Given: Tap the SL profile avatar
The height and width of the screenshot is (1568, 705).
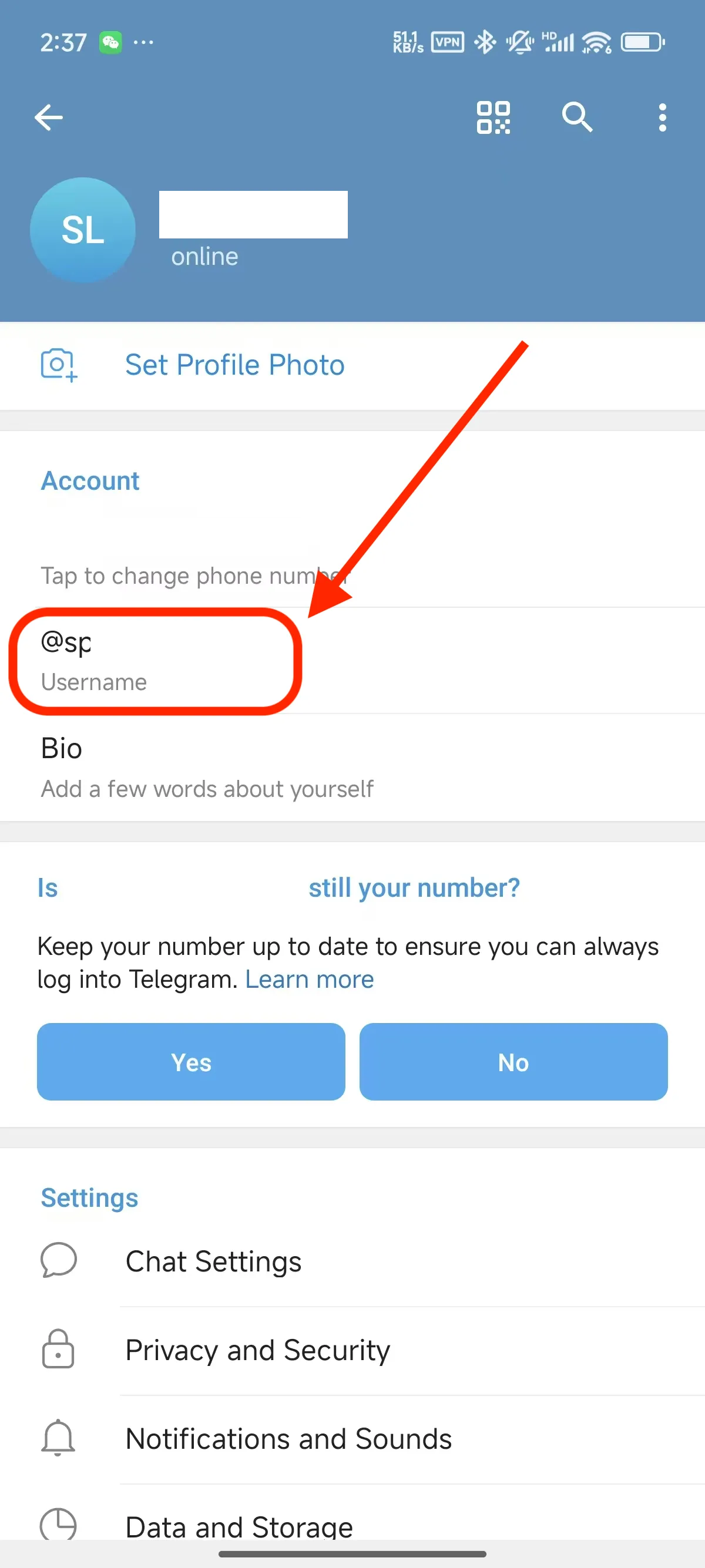Looking at the screenshot, I should (x=83, y=230).
